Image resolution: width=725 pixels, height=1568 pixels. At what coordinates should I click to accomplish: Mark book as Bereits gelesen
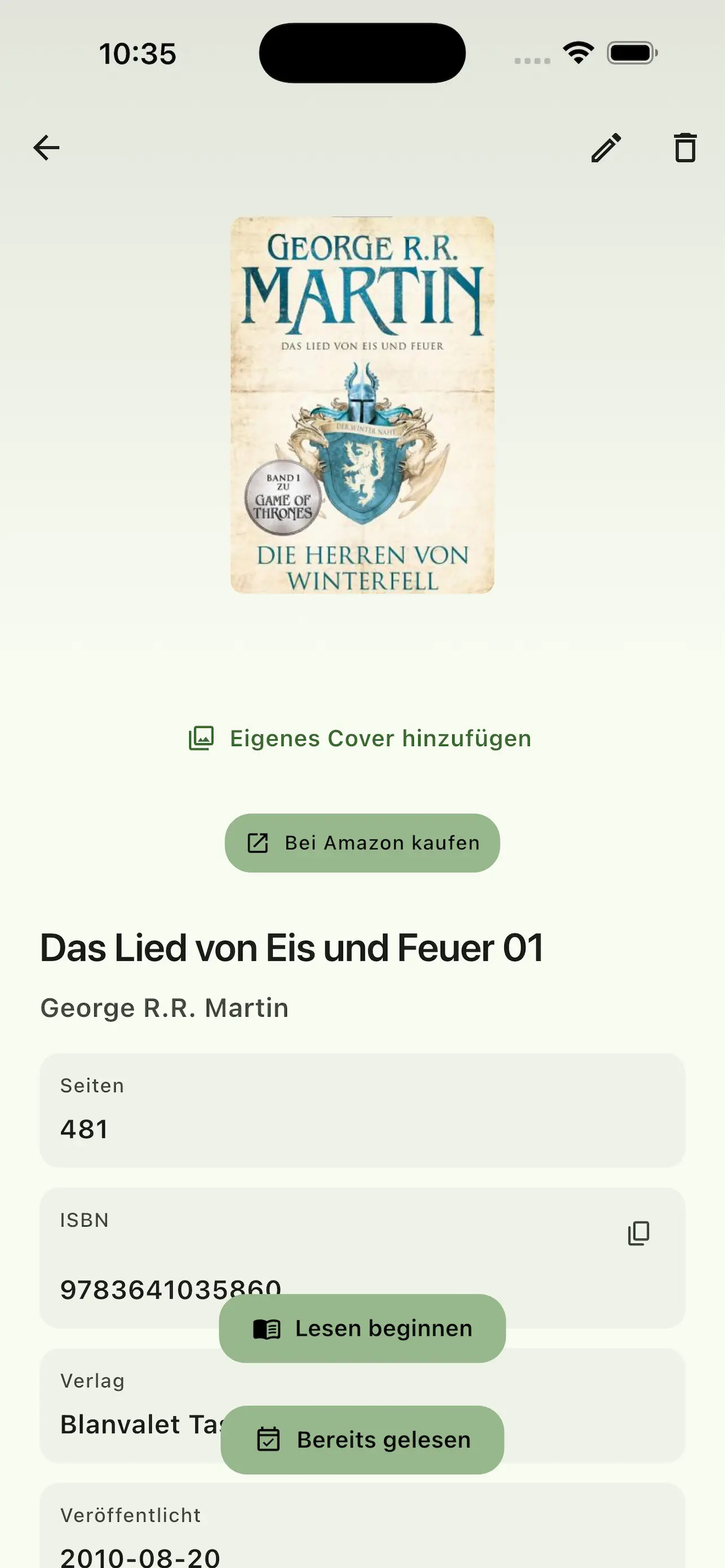click(362, 1440)
